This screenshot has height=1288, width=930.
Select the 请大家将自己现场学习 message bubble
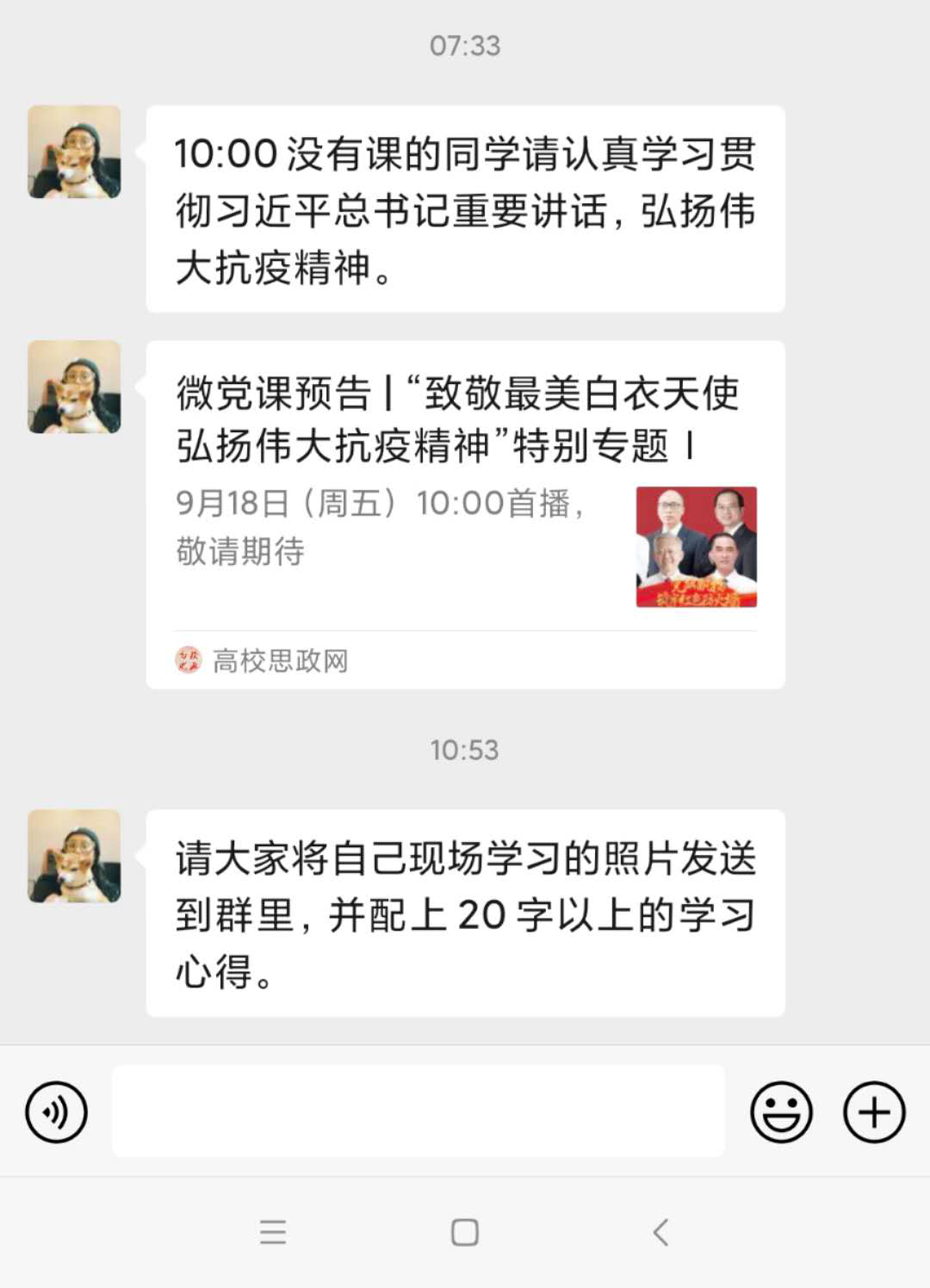pyautogui.click(x=465, y=913)
